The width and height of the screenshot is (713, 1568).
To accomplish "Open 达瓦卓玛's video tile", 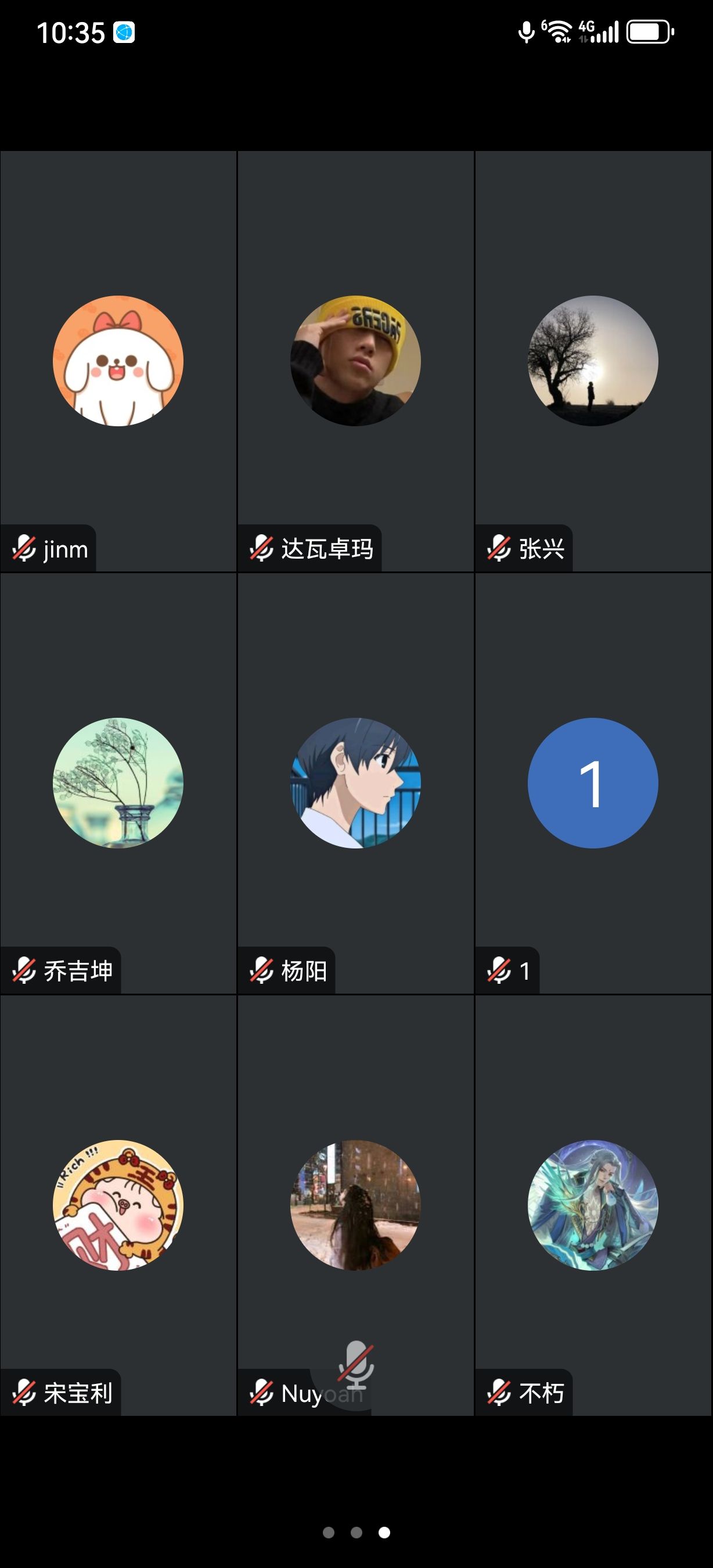I will tap(355, 362).
